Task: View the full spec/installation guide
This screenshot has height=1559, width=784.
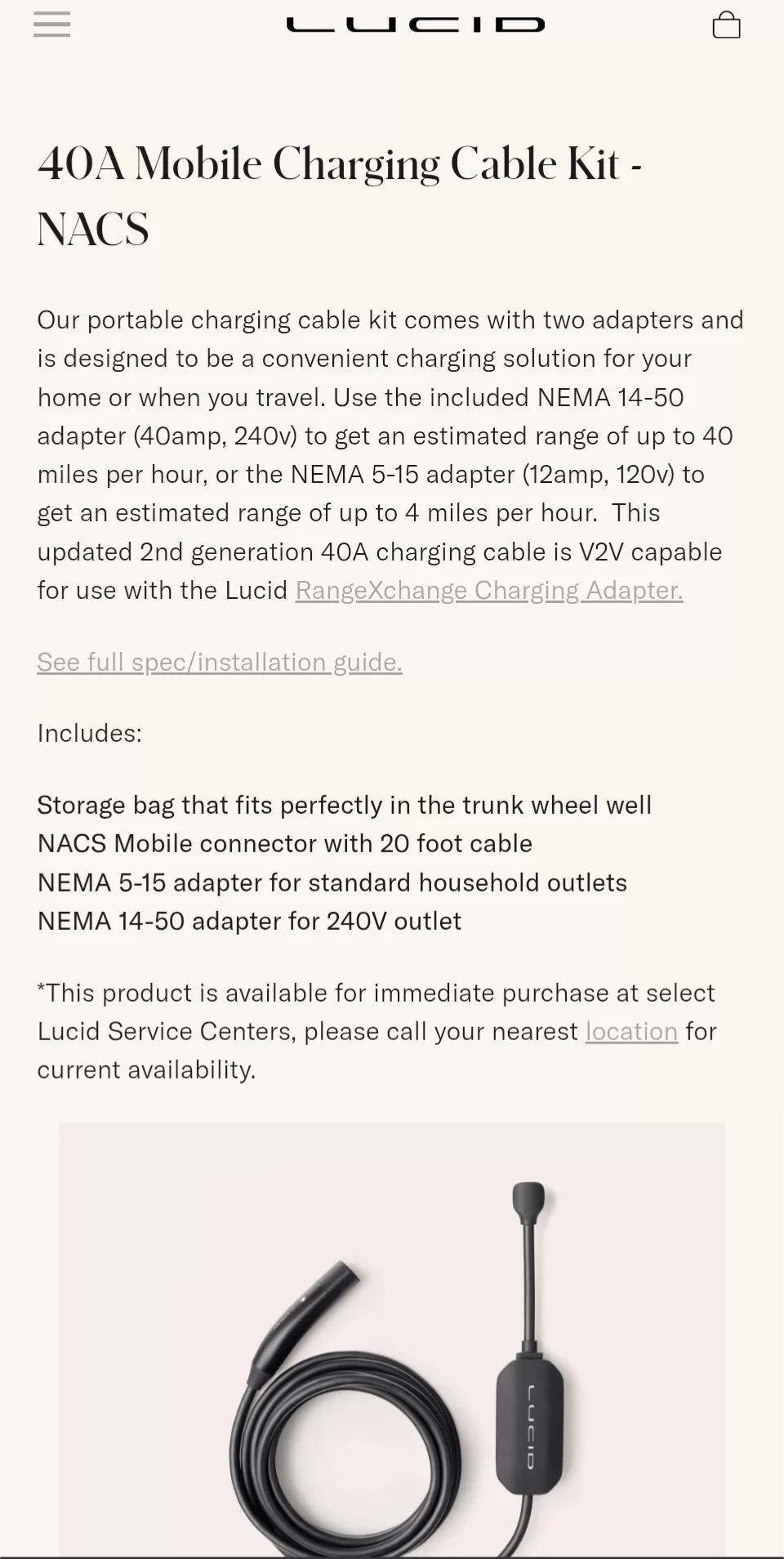Action: [x=220, y=662]
